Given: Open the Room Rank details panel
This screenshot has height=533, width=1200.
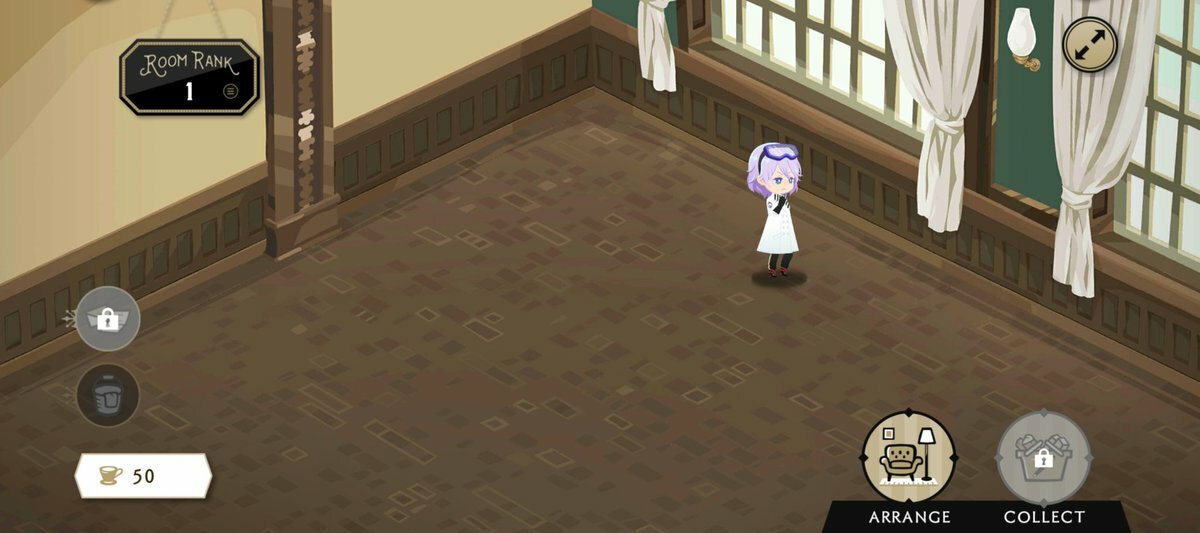Looking at the screenshot, I should [190, 78].
